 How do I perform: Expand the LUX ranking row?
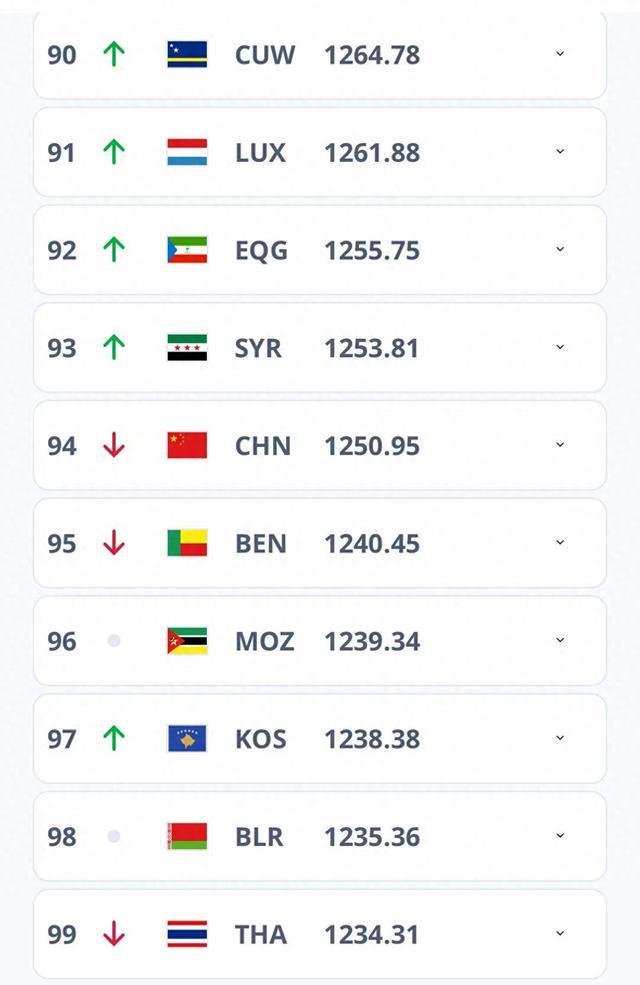(x=560, y=152)
